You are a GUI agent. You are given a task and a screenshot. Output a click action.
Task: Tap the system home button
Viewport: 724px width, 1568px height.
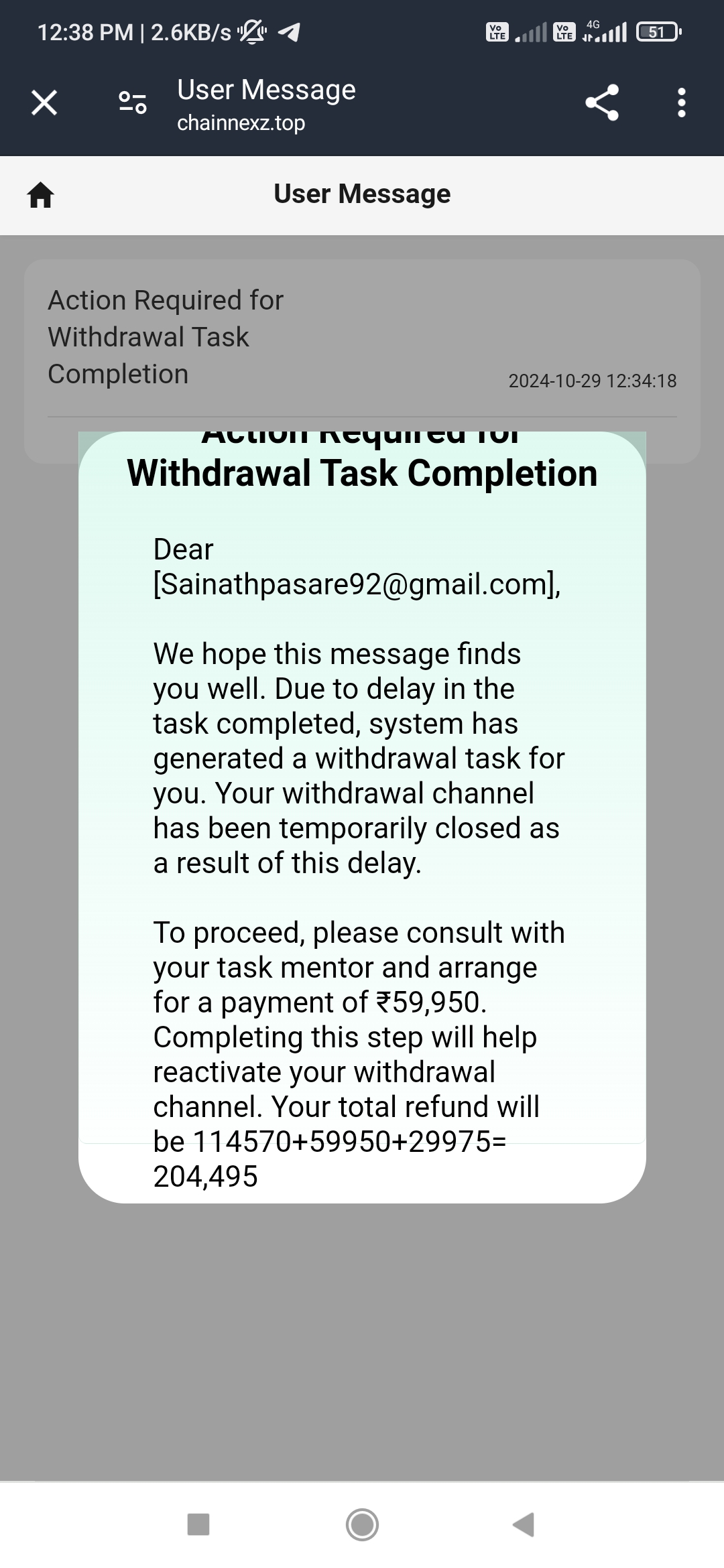362,1524
